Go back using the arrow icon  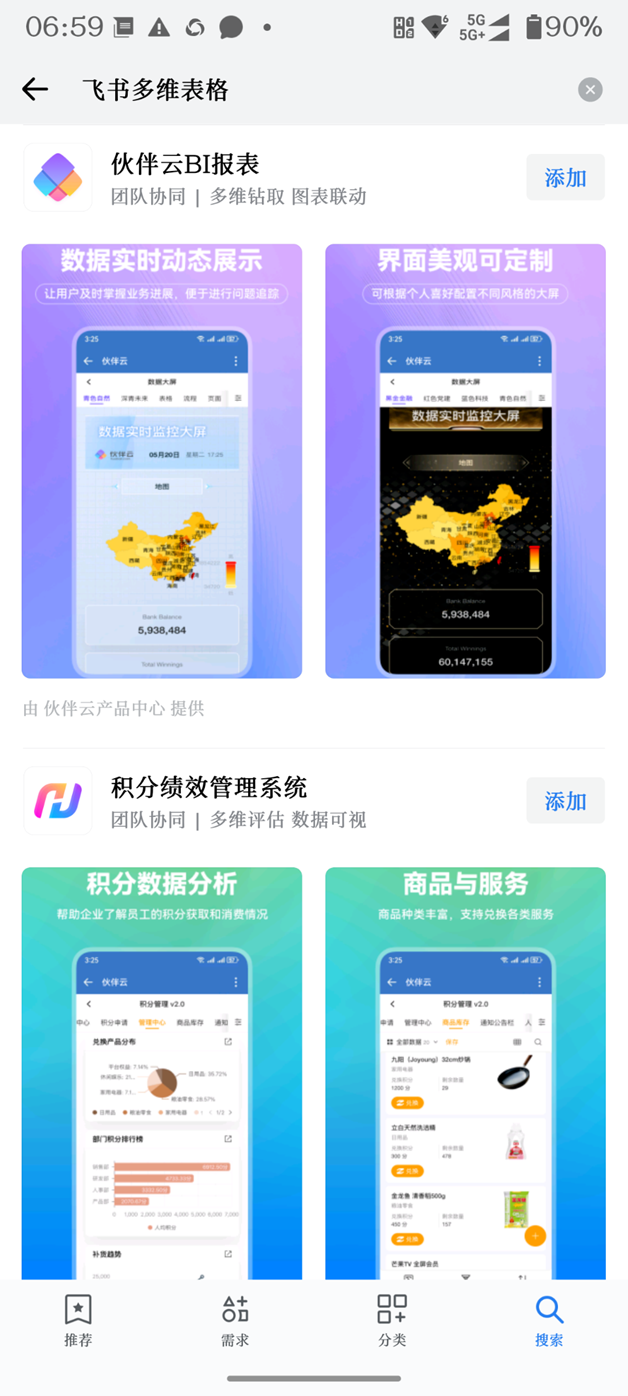pyautogui.click(x=35, y=90)
